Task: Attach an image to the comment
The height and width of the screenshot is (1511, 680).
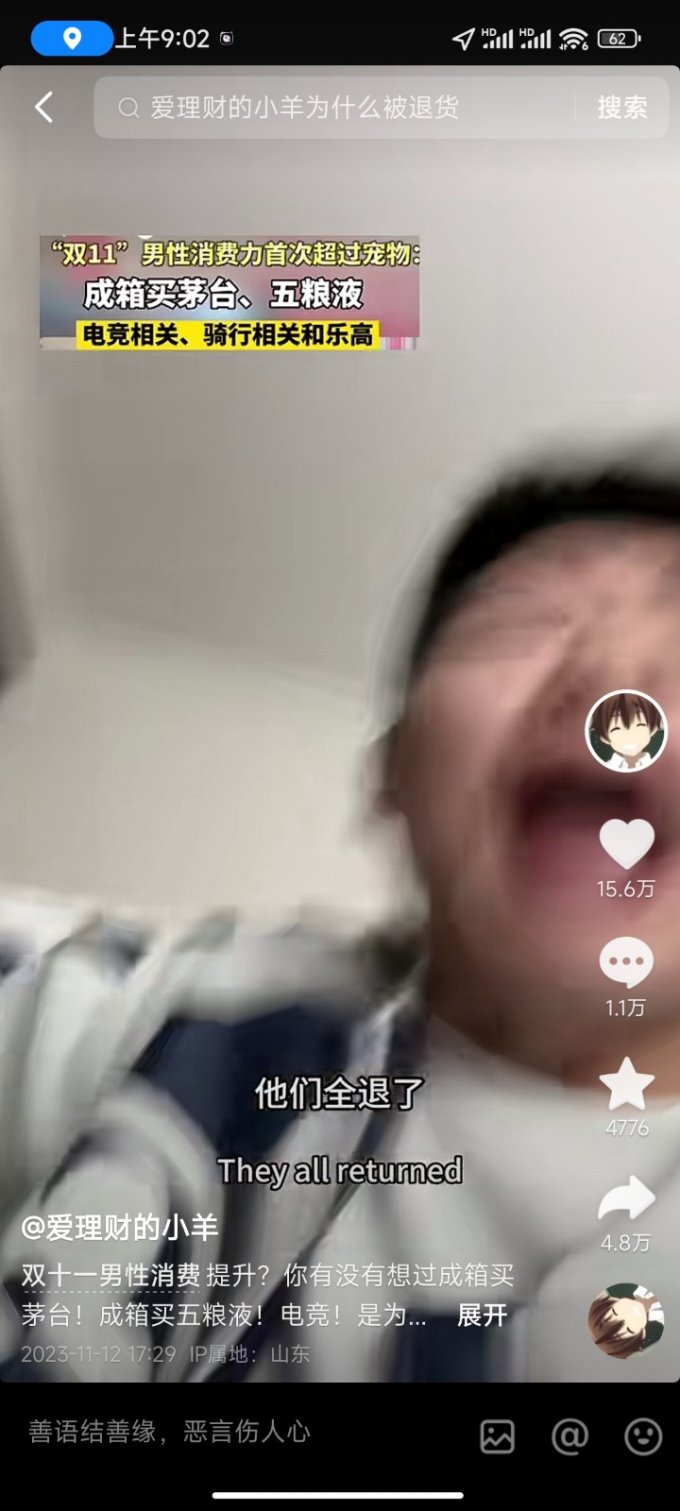Action: click(x=497, y=1437)
